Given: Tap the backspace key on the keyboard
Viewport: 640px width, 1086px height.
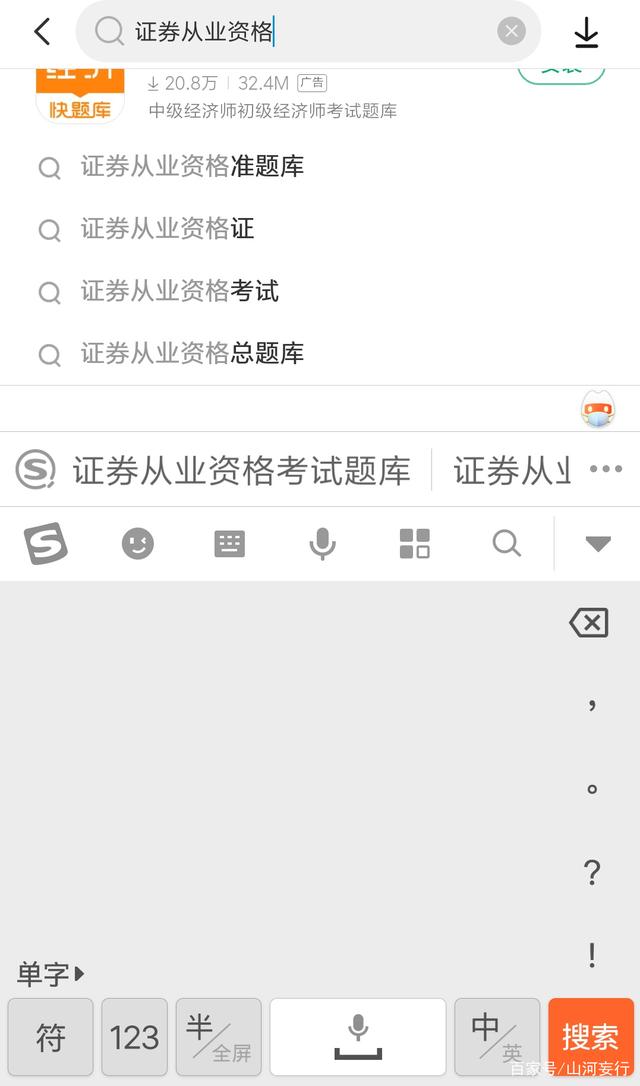Looking at the screenshot, I should [589, 623].
